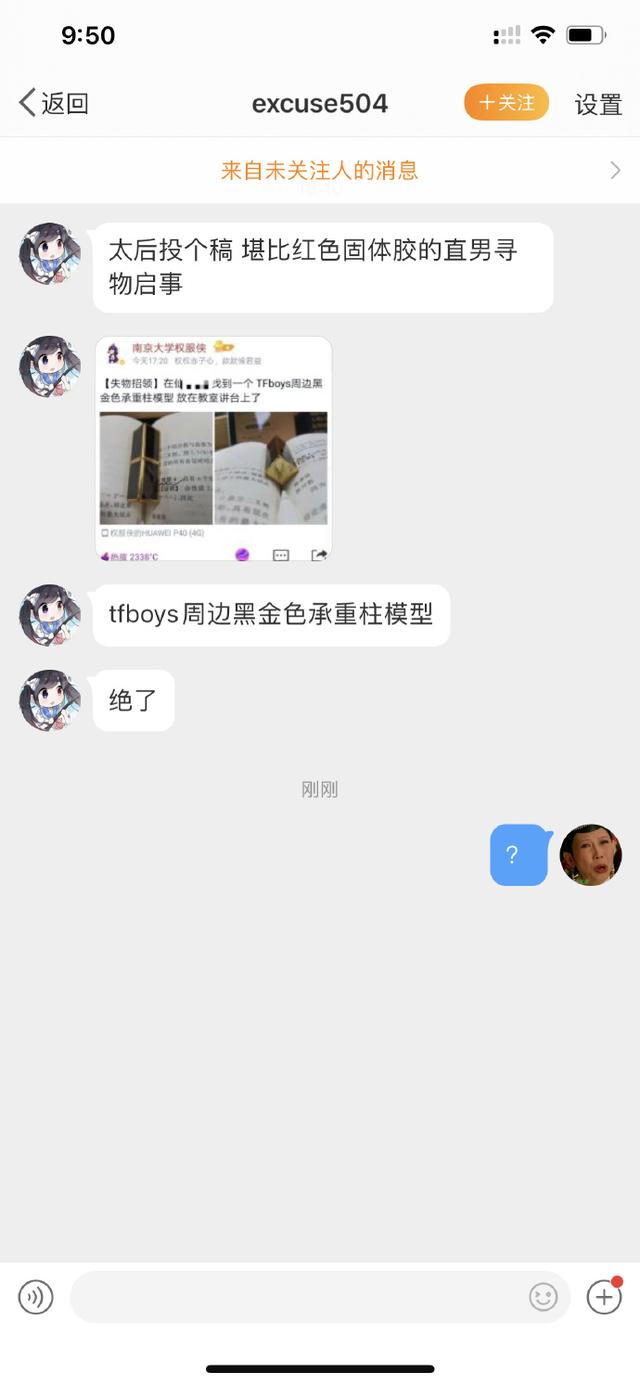Open the 设置 chat settings
This screenshot has width=640, height=1385.
click(598, 104)
